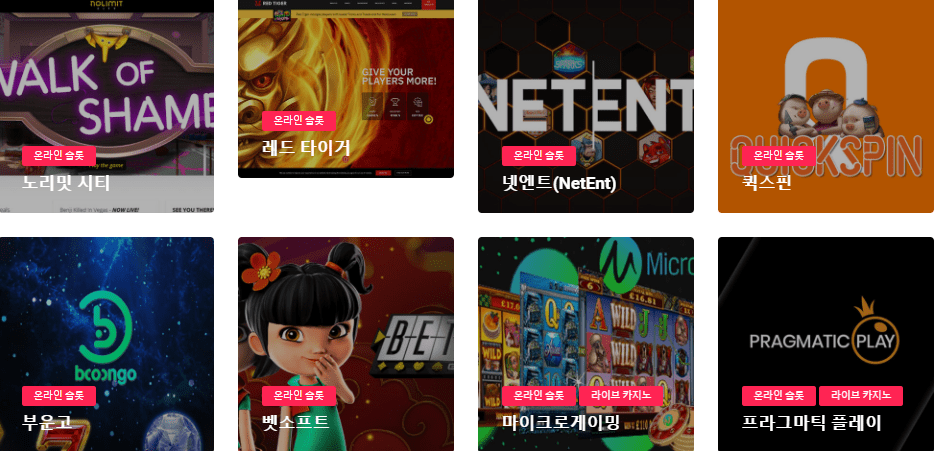Tap 라이브 카지노 tag on 마이크로게이밍
Screen dimensions: 935x451
tap(621, 396)
